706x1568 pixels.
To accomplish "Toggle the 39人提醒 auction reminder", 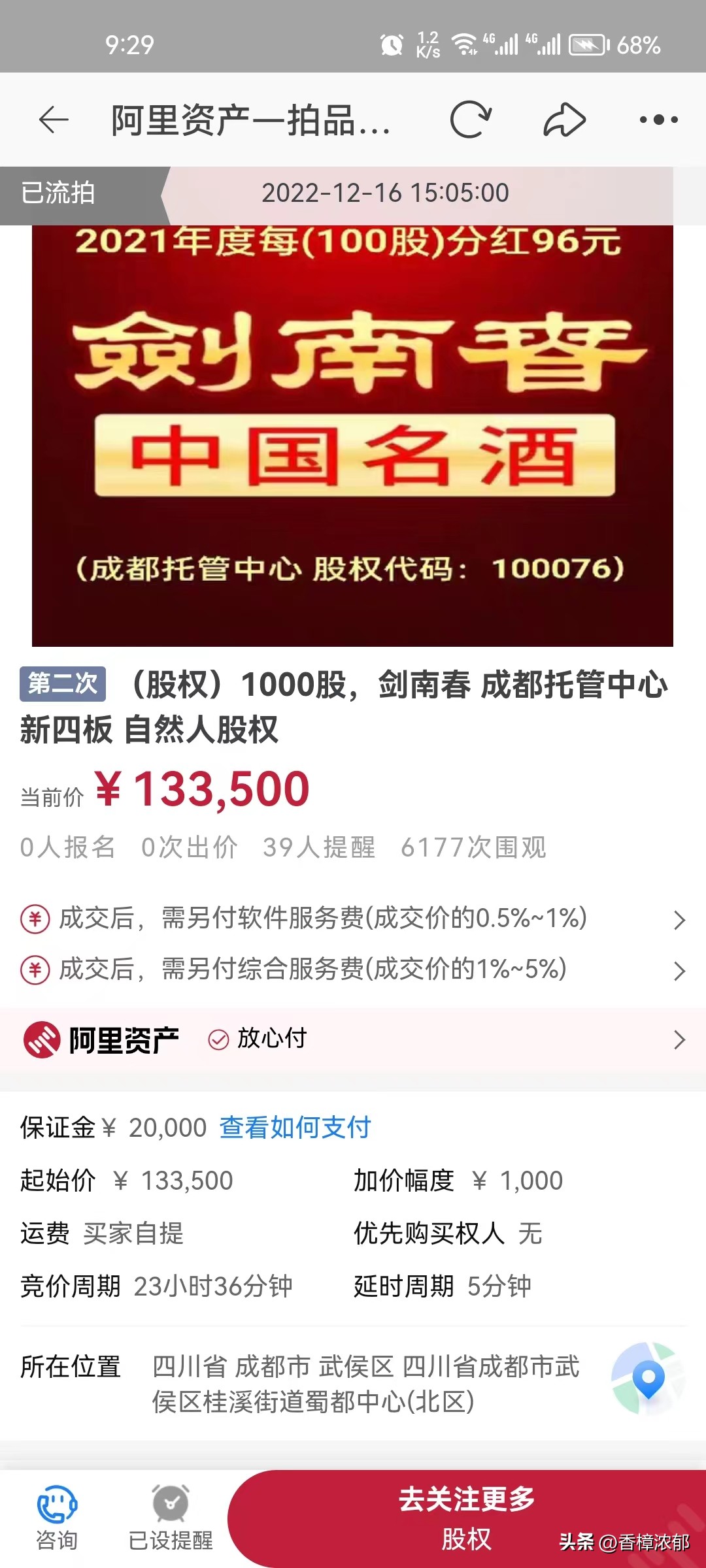I will click(x=318, y=847).
